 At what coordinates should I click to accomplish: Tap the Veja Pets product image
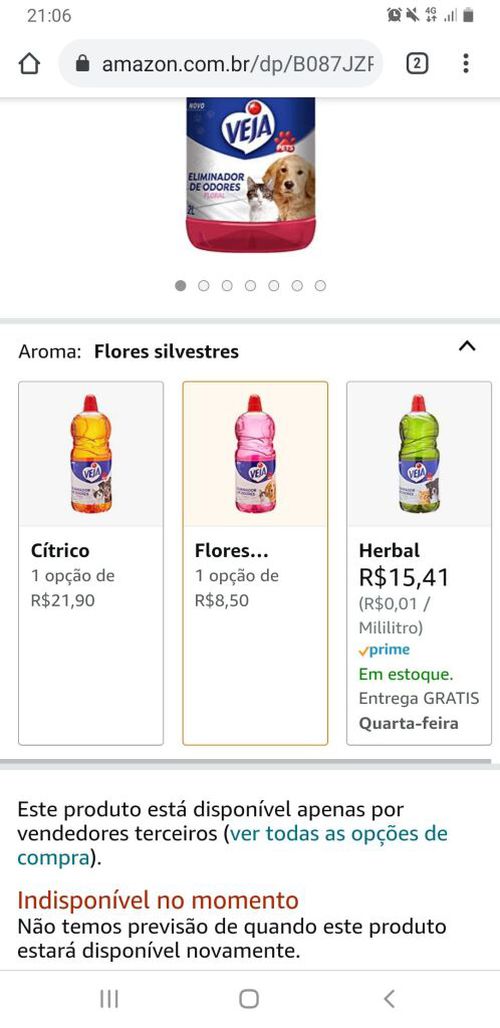point(251,174)
